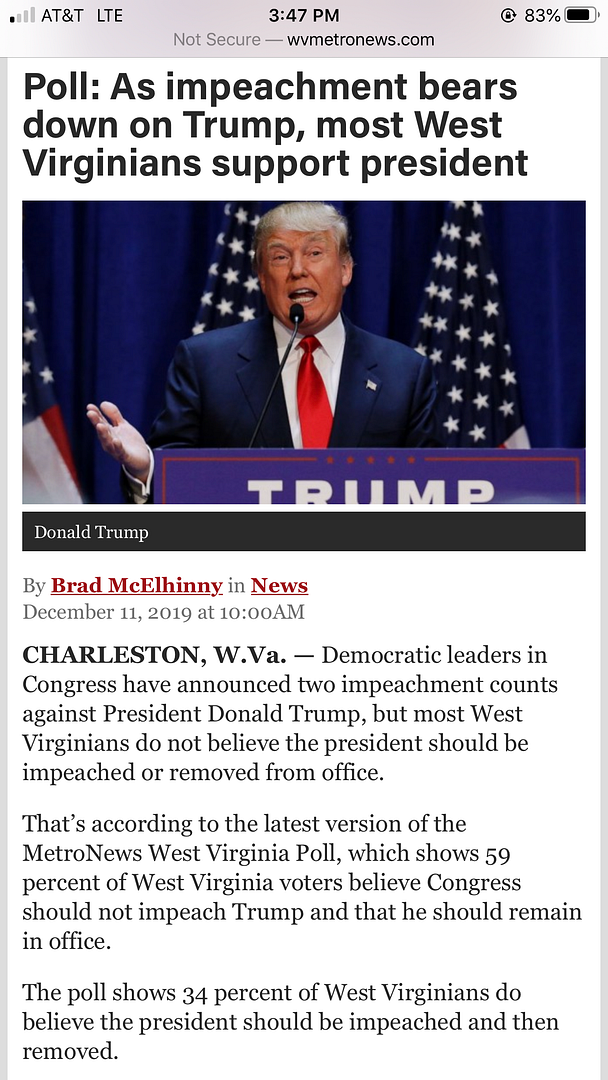Tap the wvmetronews.com address bar
Screen dimensions: 608x1080
click(x=304, y=40)
